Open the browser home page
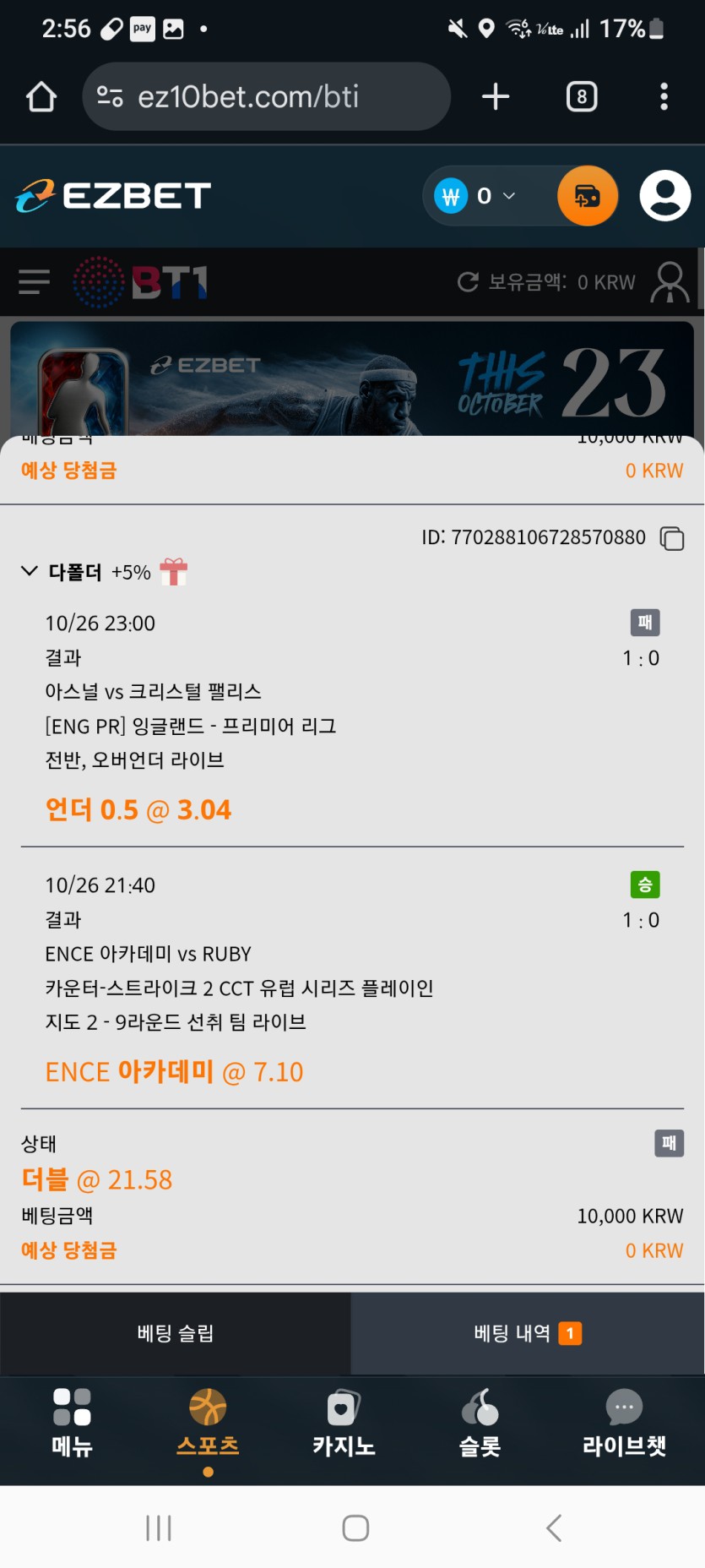 (x=41, y=97)
